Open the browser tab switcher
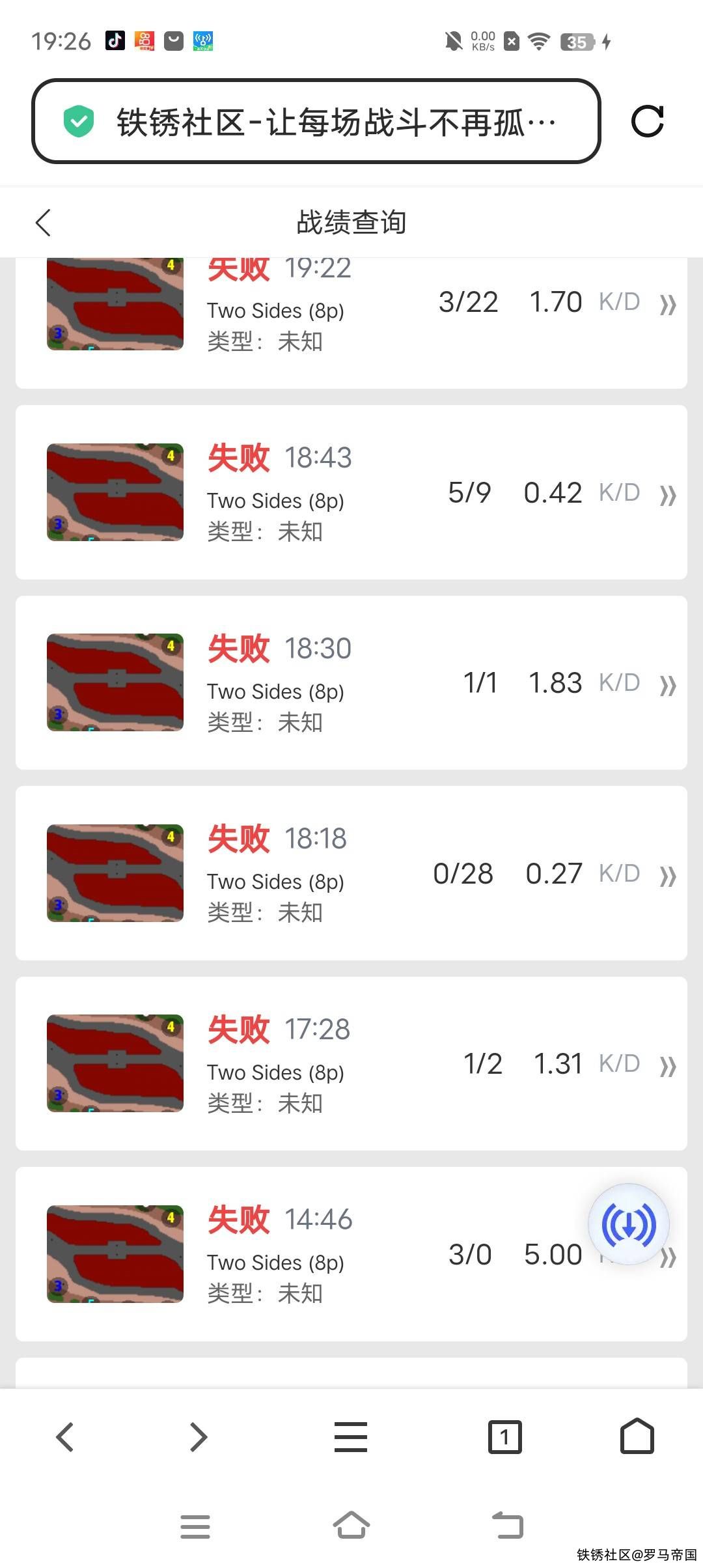The width and height of the screenshot is (703, 1568). point(505,1436)
